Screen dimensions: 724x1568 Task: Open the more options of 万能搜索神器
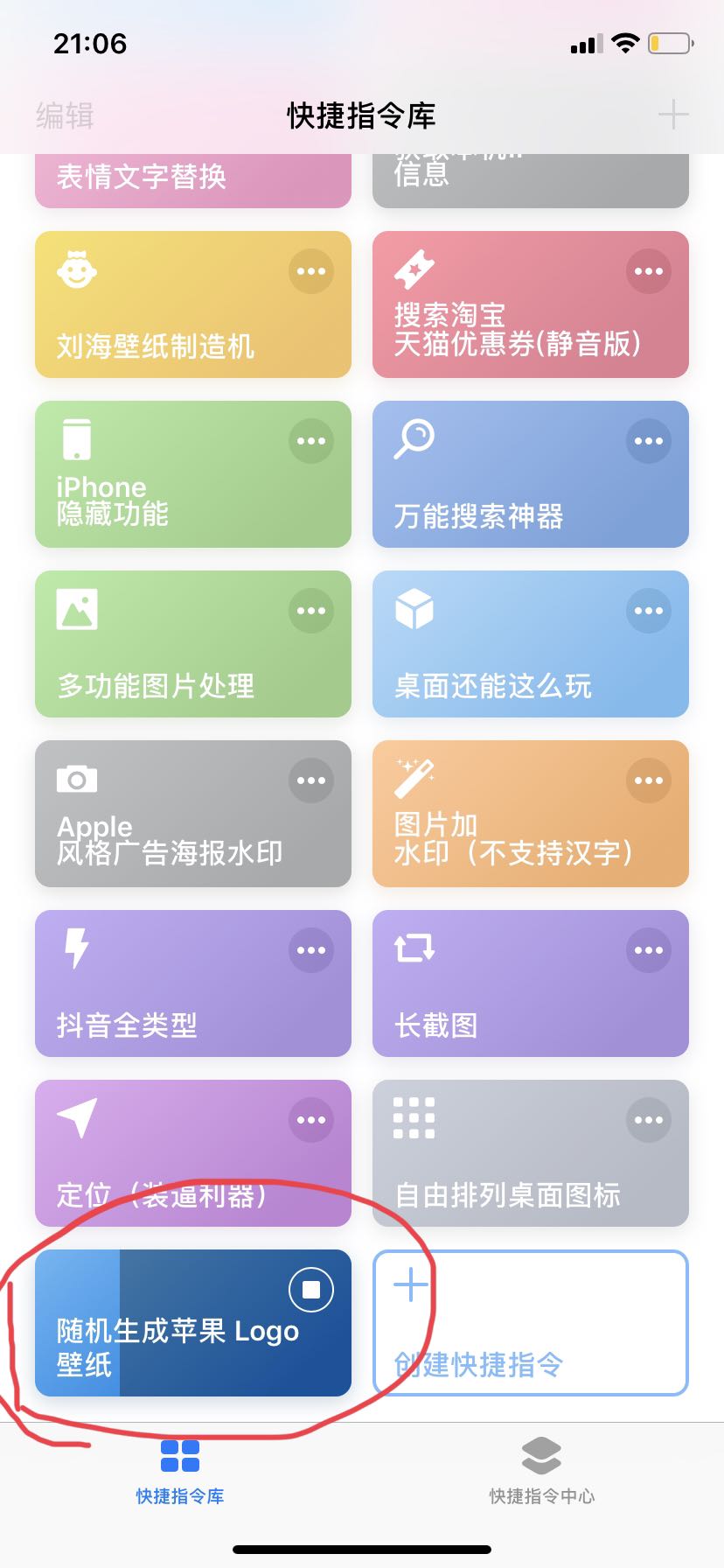[x=648, y=441]
